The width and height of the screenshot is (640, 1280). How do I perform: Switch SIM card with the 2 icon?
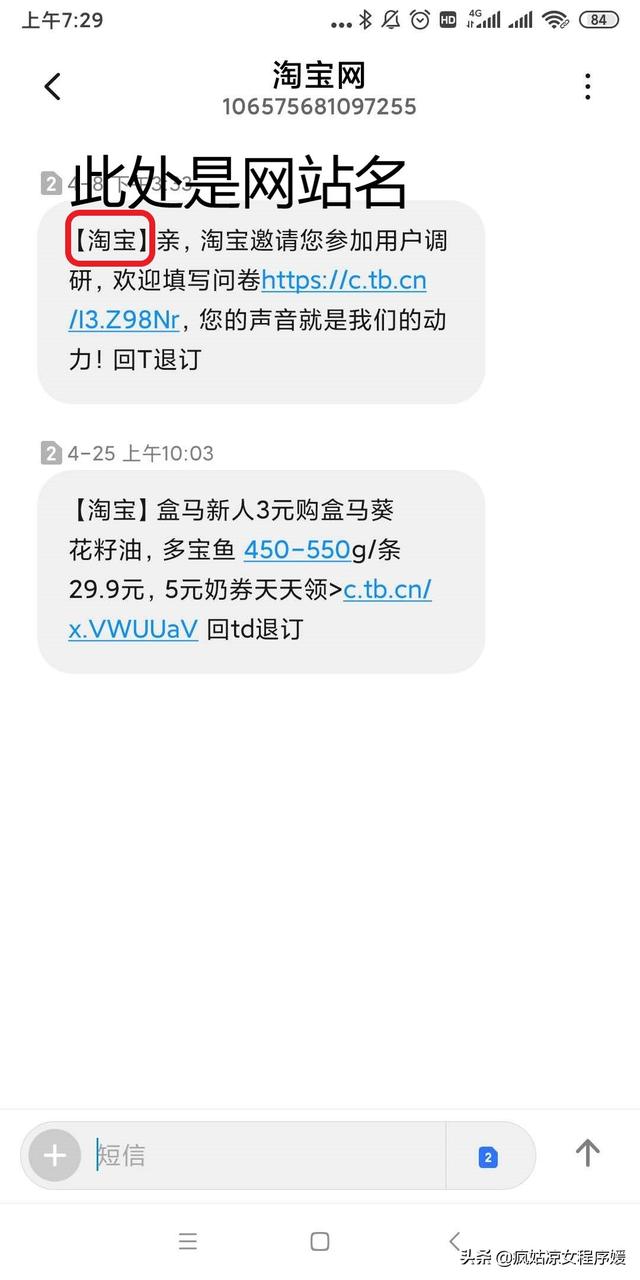488,1158
